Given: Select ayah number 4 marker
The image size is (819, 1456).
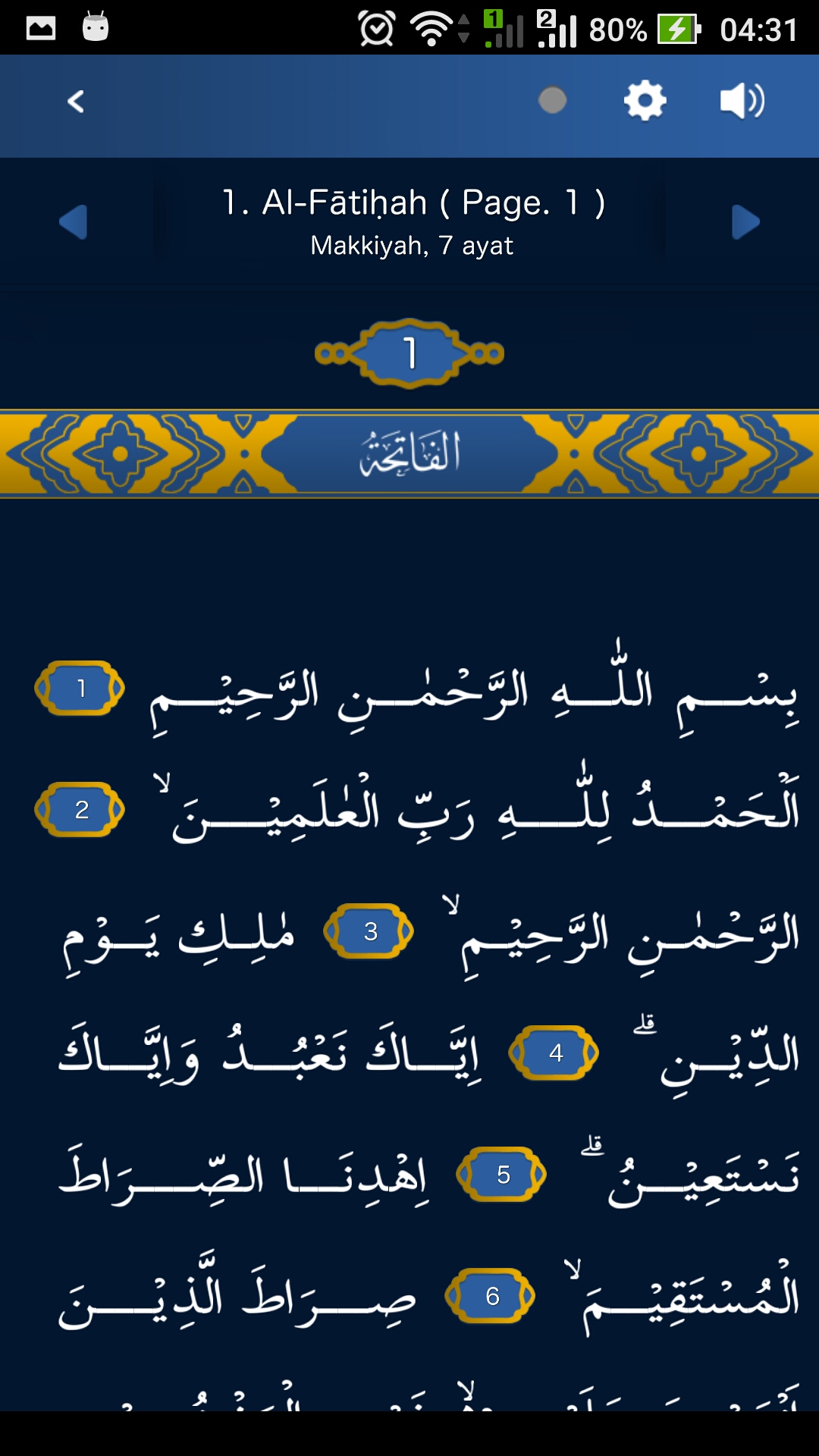Looking at the screenshot, I should coord(554,1053).
